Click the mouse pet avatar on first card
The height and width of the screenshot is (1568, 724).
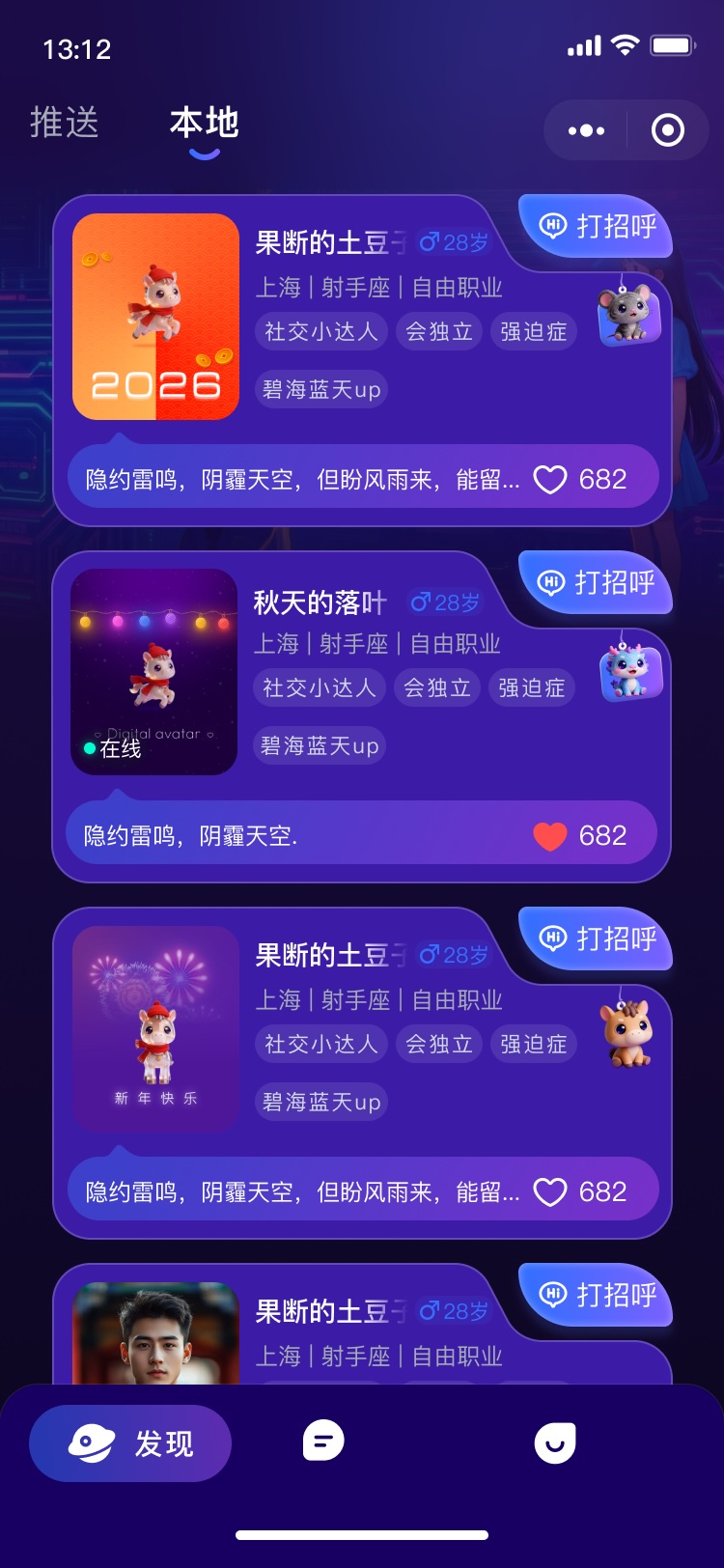pos(628,318)
